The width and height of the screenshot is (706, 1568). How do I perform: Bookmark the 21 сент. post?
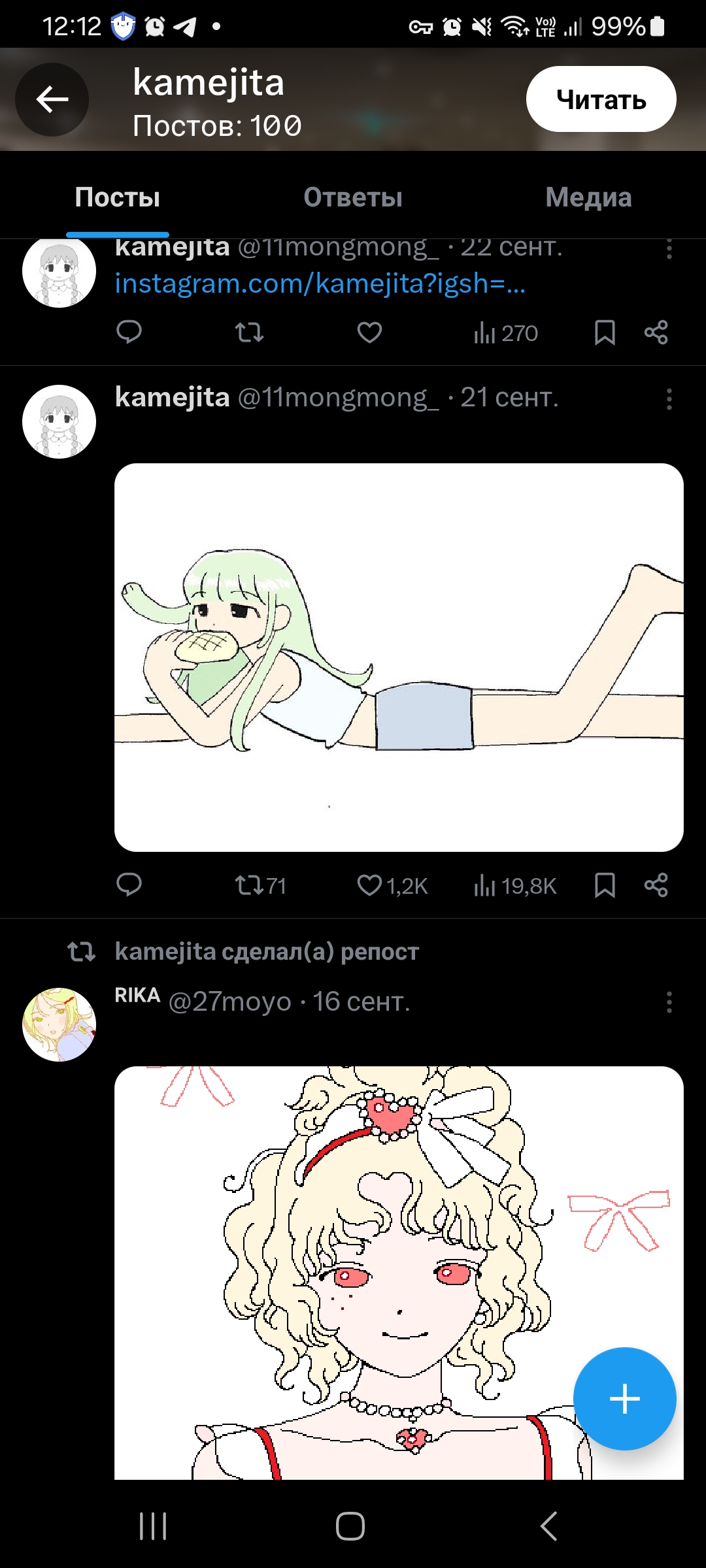[605, 885]
